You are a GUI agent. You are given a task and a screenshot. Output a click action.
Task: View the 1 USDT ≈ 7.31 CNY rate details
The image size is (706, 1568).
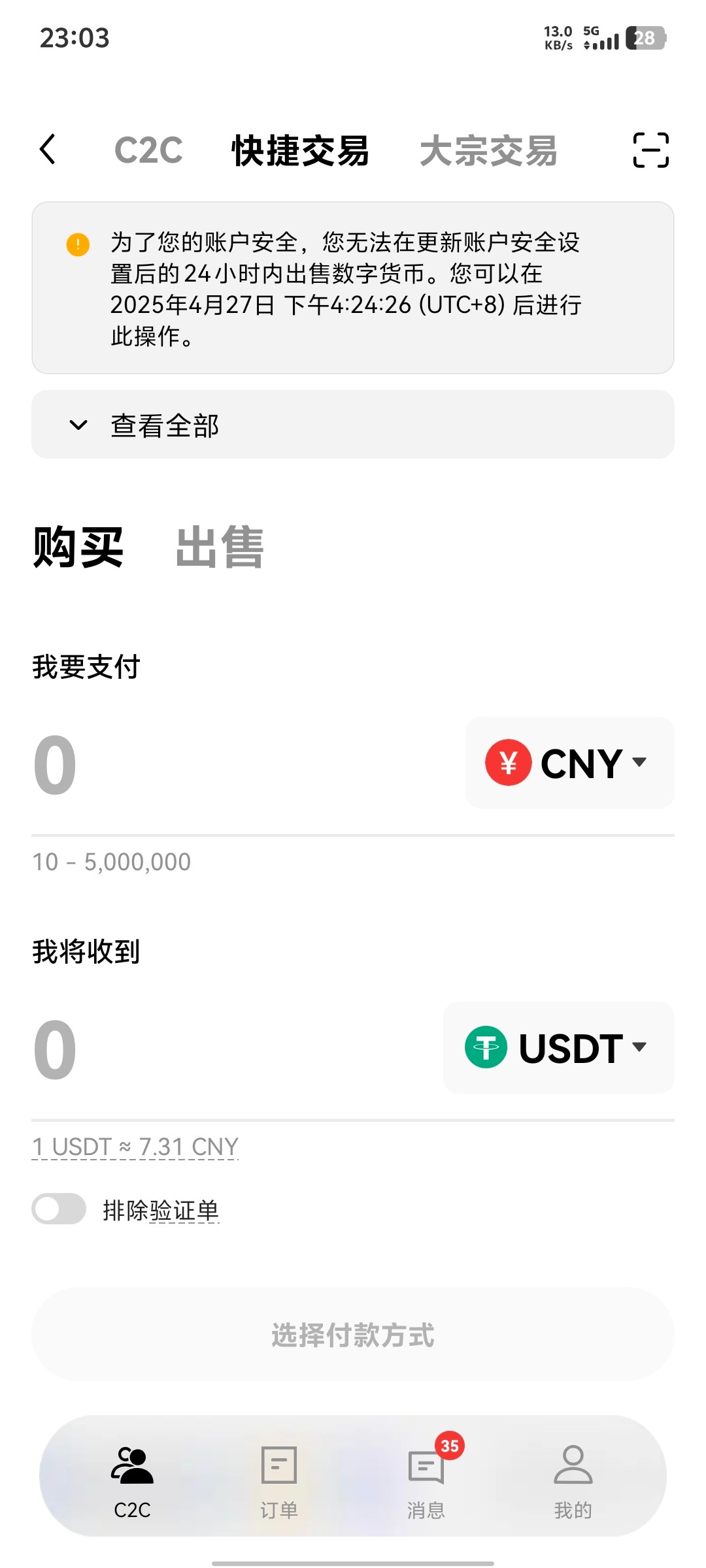tap(135, 1147)
